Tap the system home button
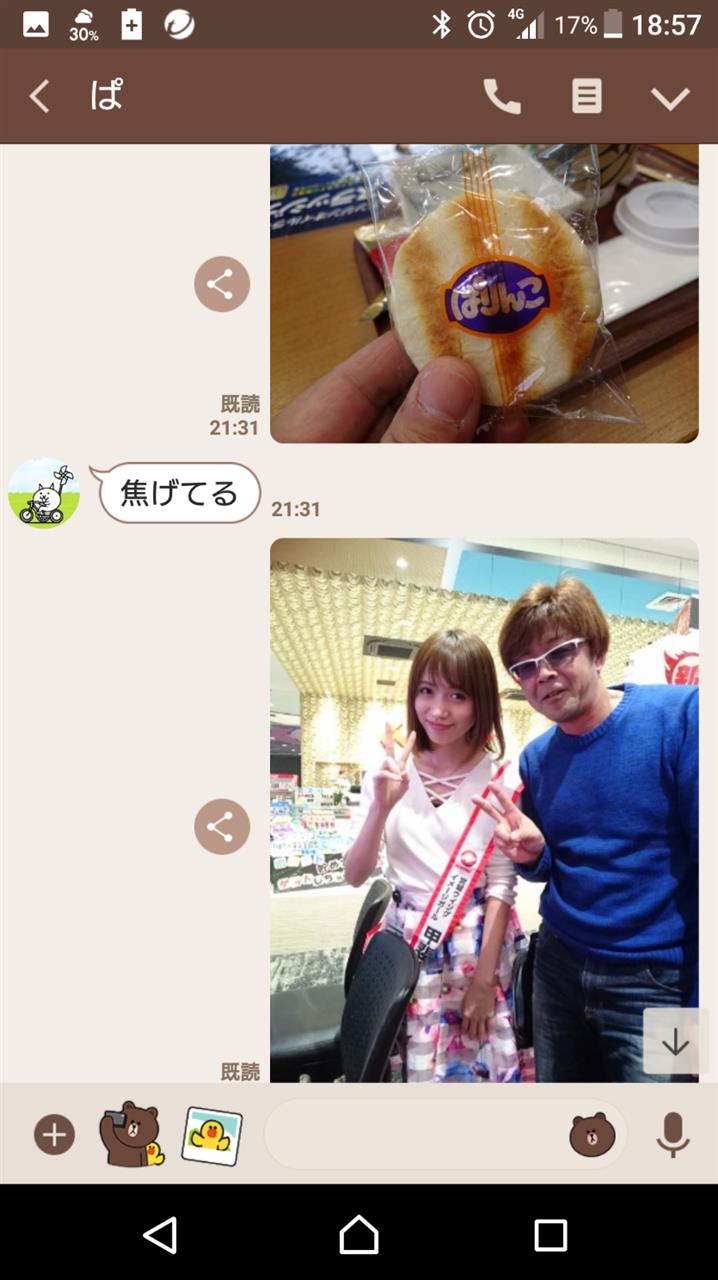This screenshot has height=1280, width=718. (359, 1235)
